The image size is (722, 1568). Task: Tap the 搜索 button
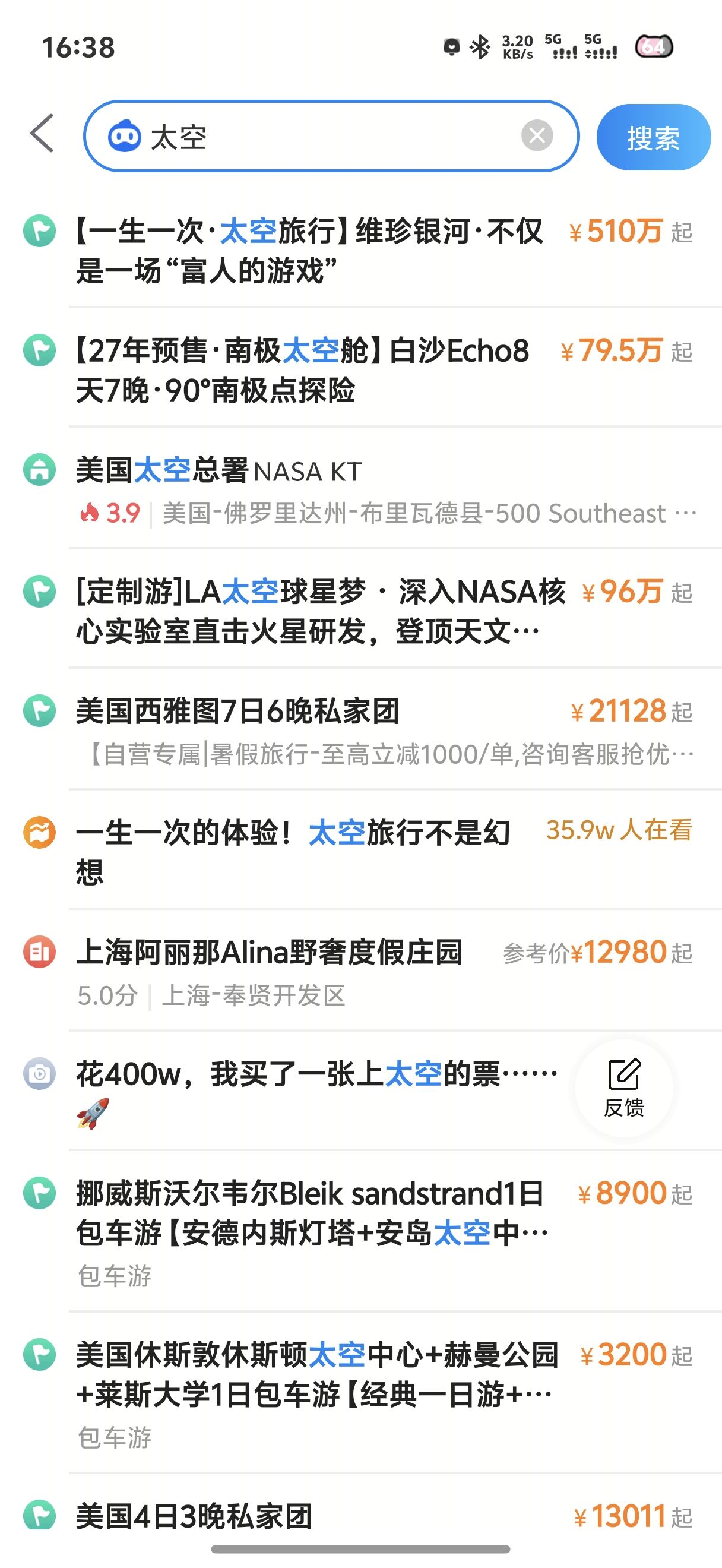point(653,137)
